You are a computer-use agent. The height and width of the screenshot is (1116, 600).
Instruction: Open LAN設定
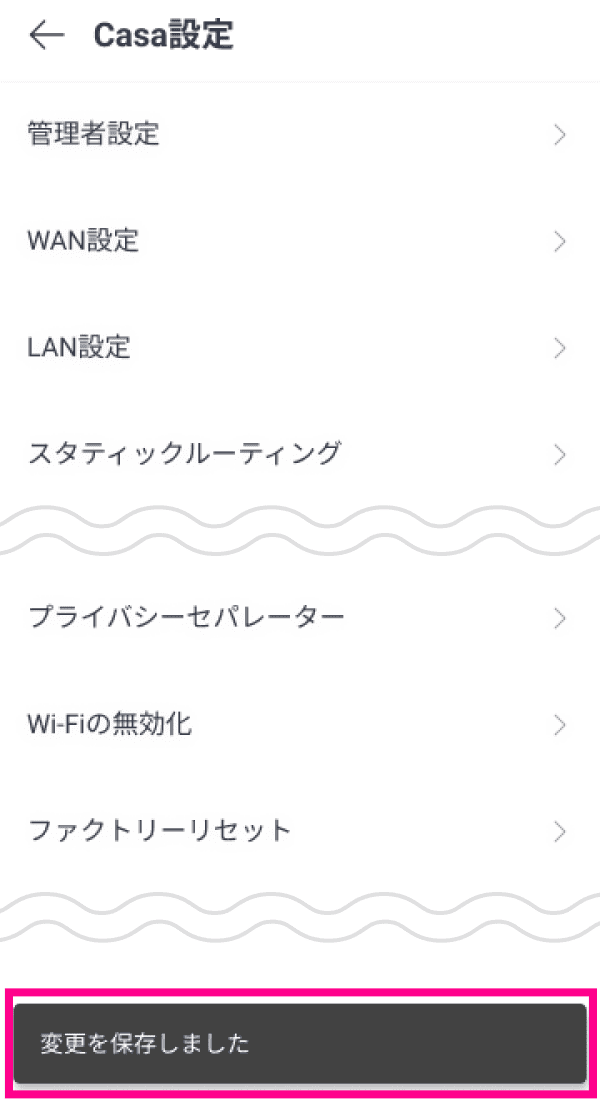pos(300,347)
